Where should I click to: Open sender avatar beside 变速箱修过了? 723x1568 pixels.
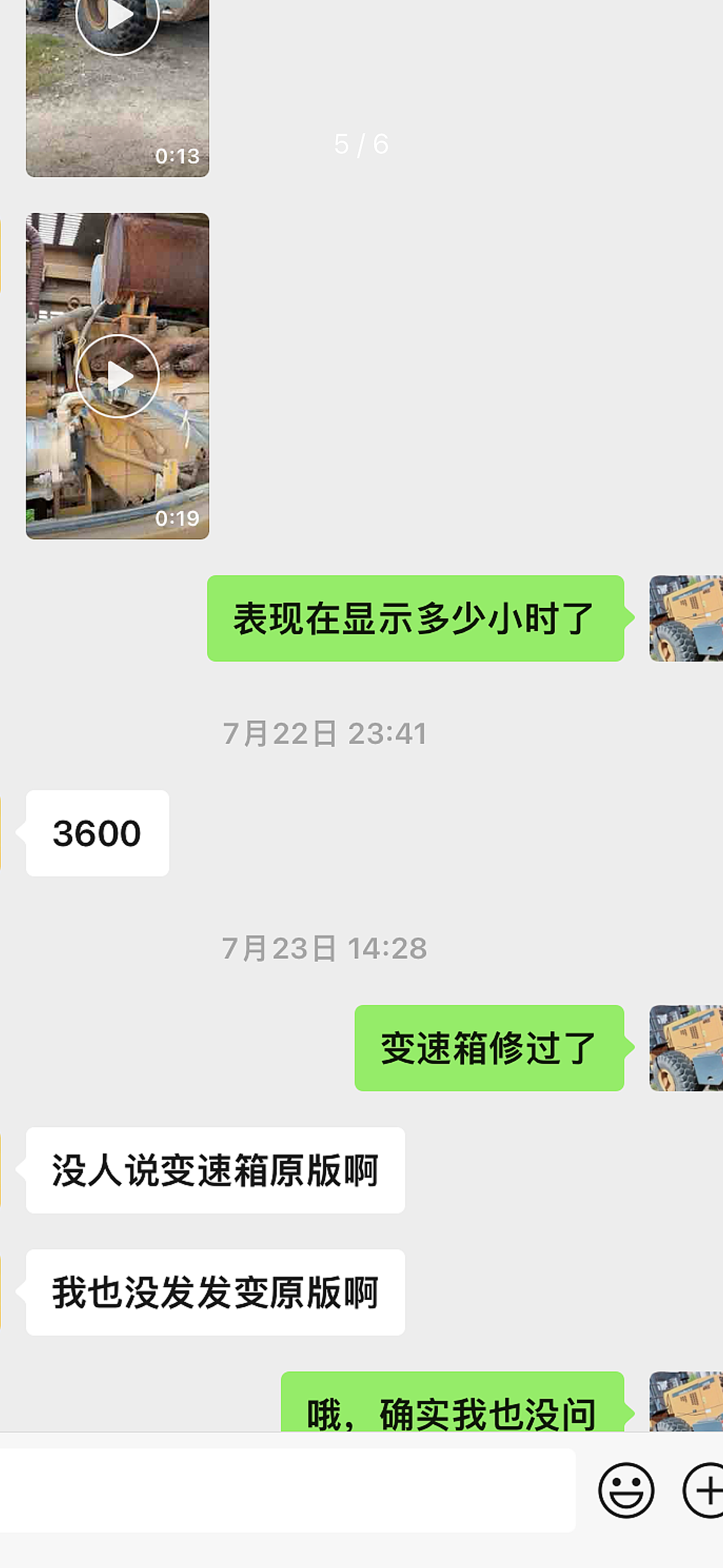(x=686, y=1048)
